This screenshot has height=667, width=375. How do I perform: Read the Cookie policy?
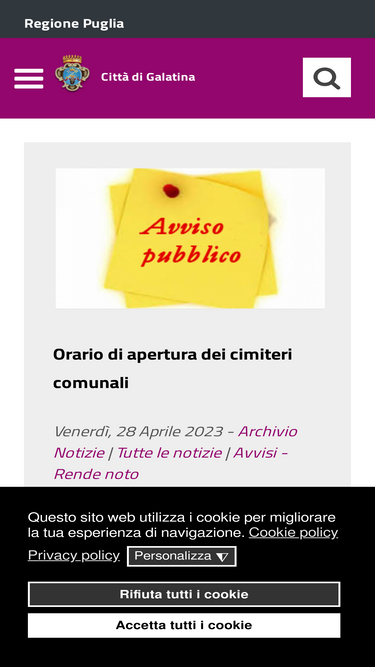click(293, 532)
